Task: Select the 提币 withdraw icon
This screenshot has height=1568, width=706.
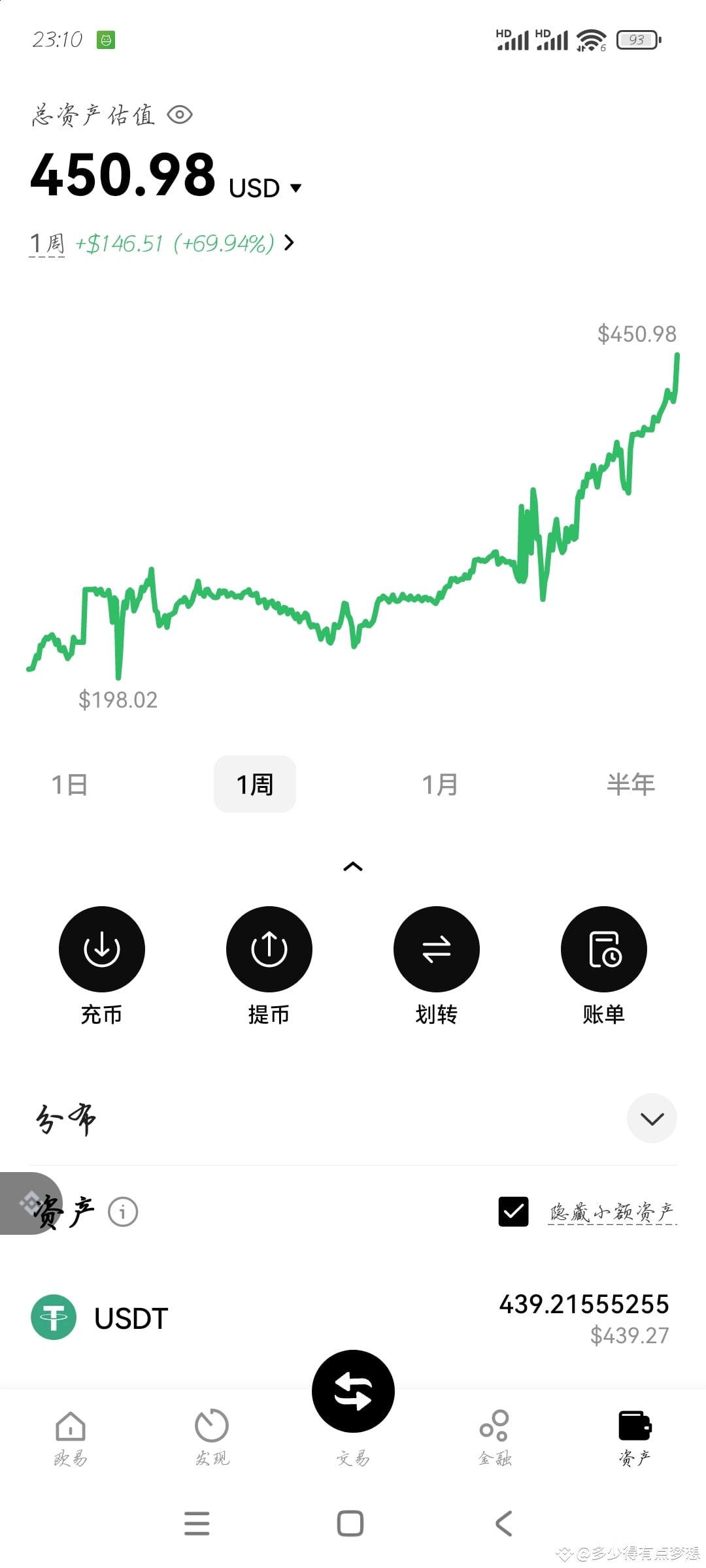Action: point(269,949)
